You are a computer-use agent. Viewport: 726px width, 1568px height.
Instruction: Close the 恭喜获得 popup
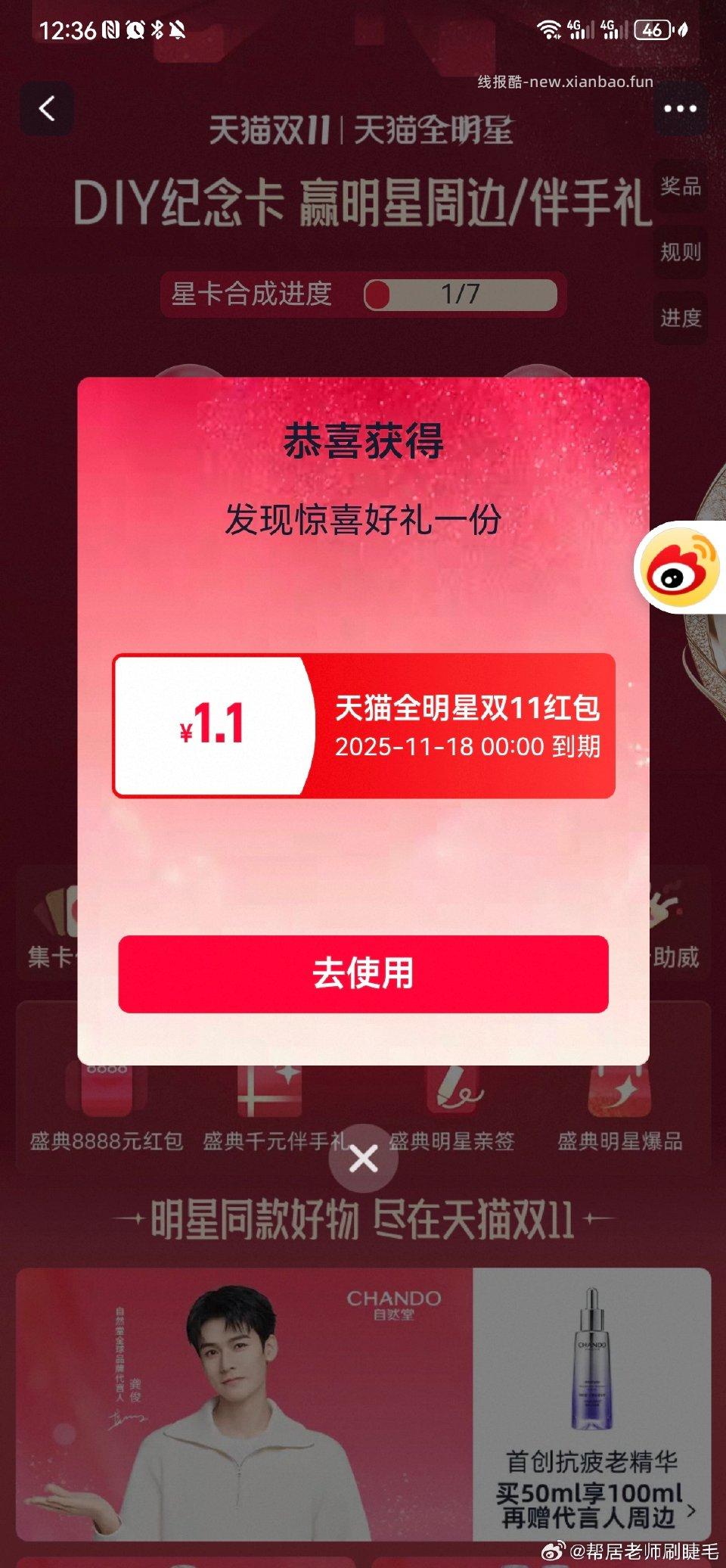pos(363,1159)
